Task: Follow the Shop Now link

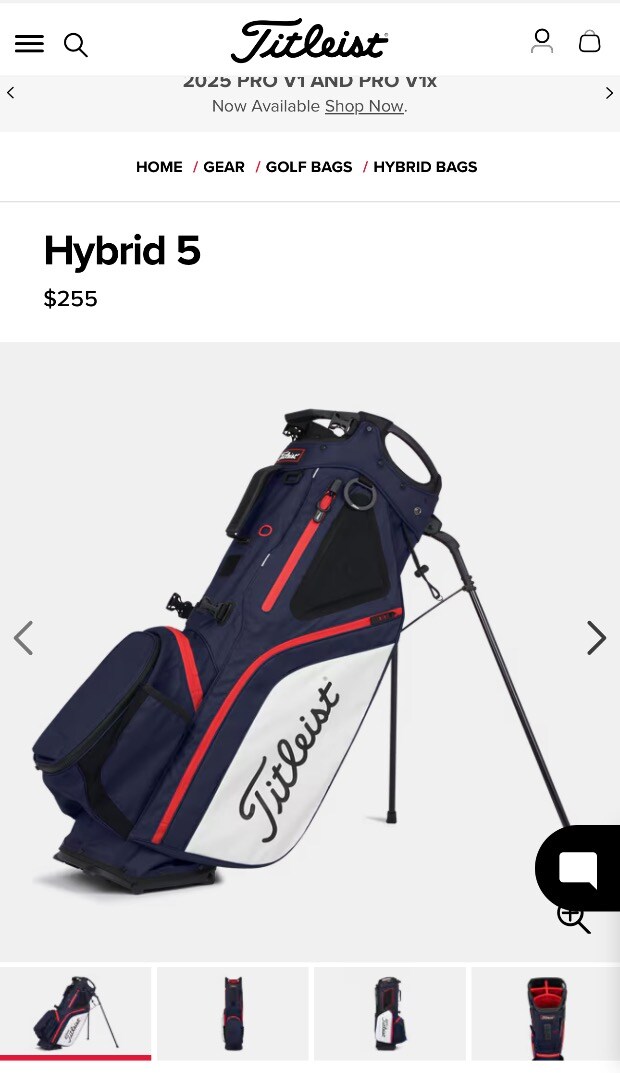Action: coord(364,106)
